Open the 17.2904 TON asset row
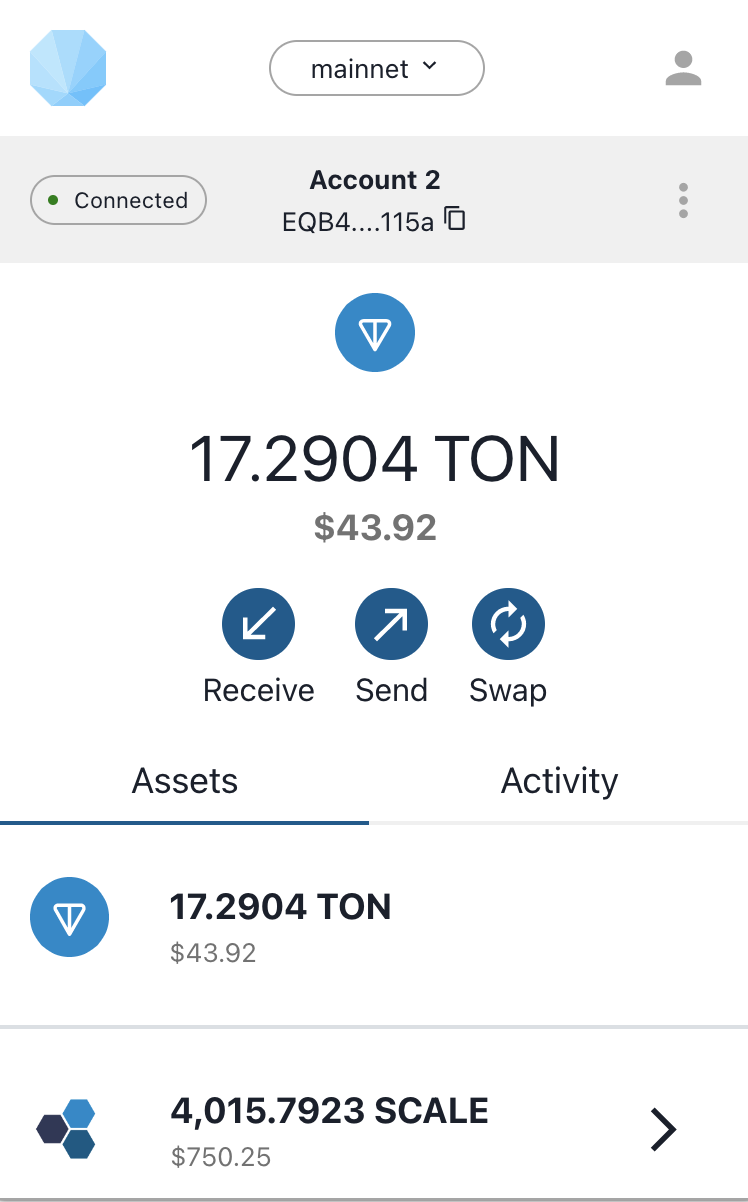The image size is (748, 1202). [x=374, y=926]
